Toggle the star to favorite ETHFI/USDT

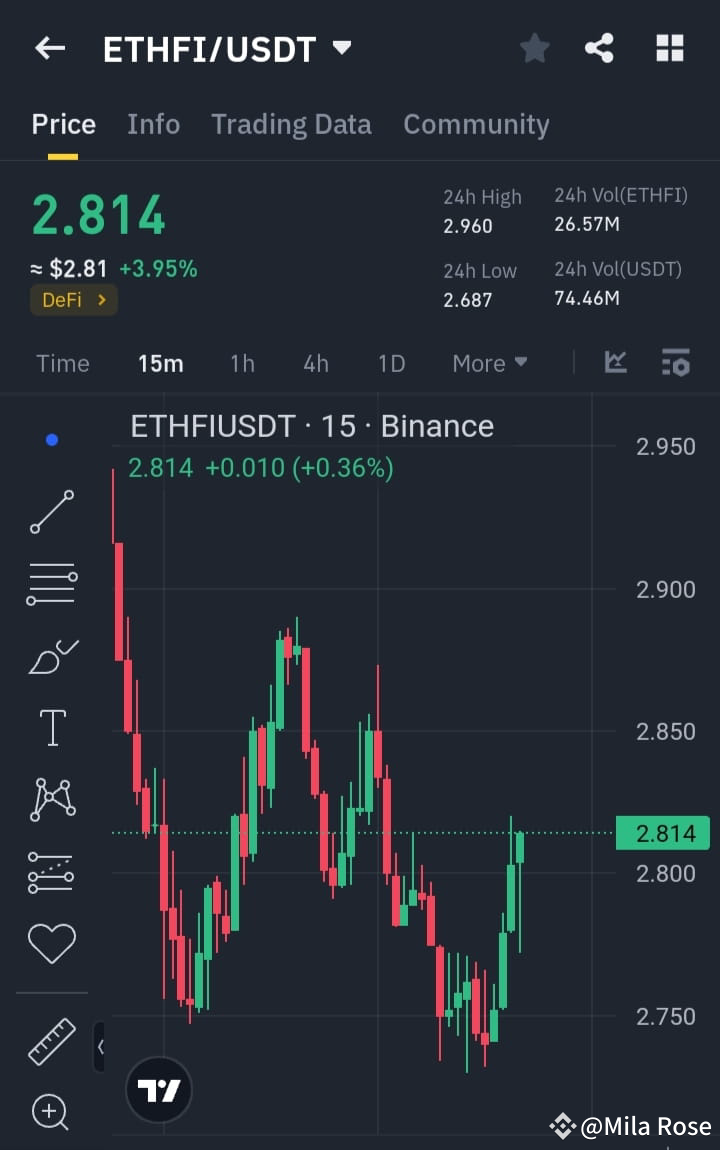[534, 47]
